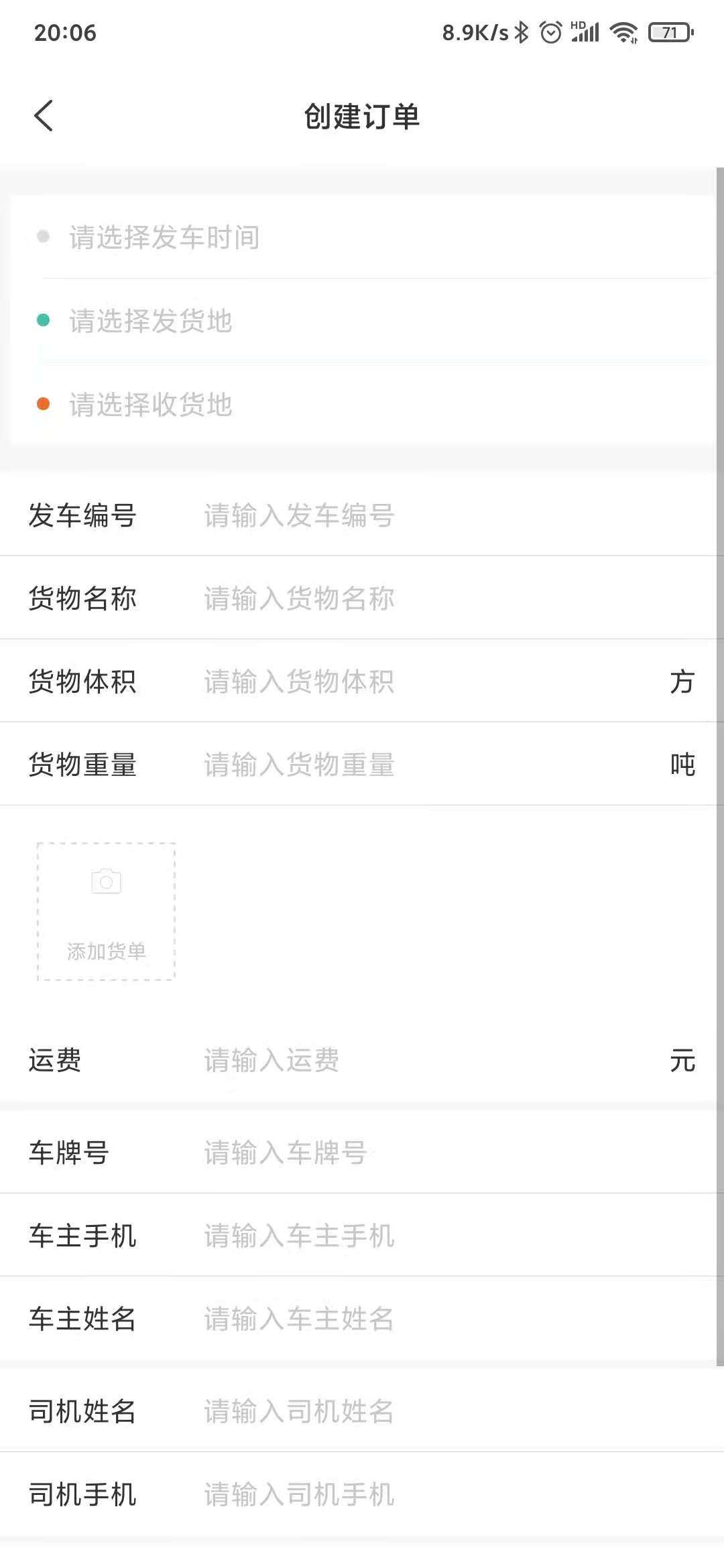
Task: Select the orange dot beside 请选择收货地
Action: pos(43,405)
